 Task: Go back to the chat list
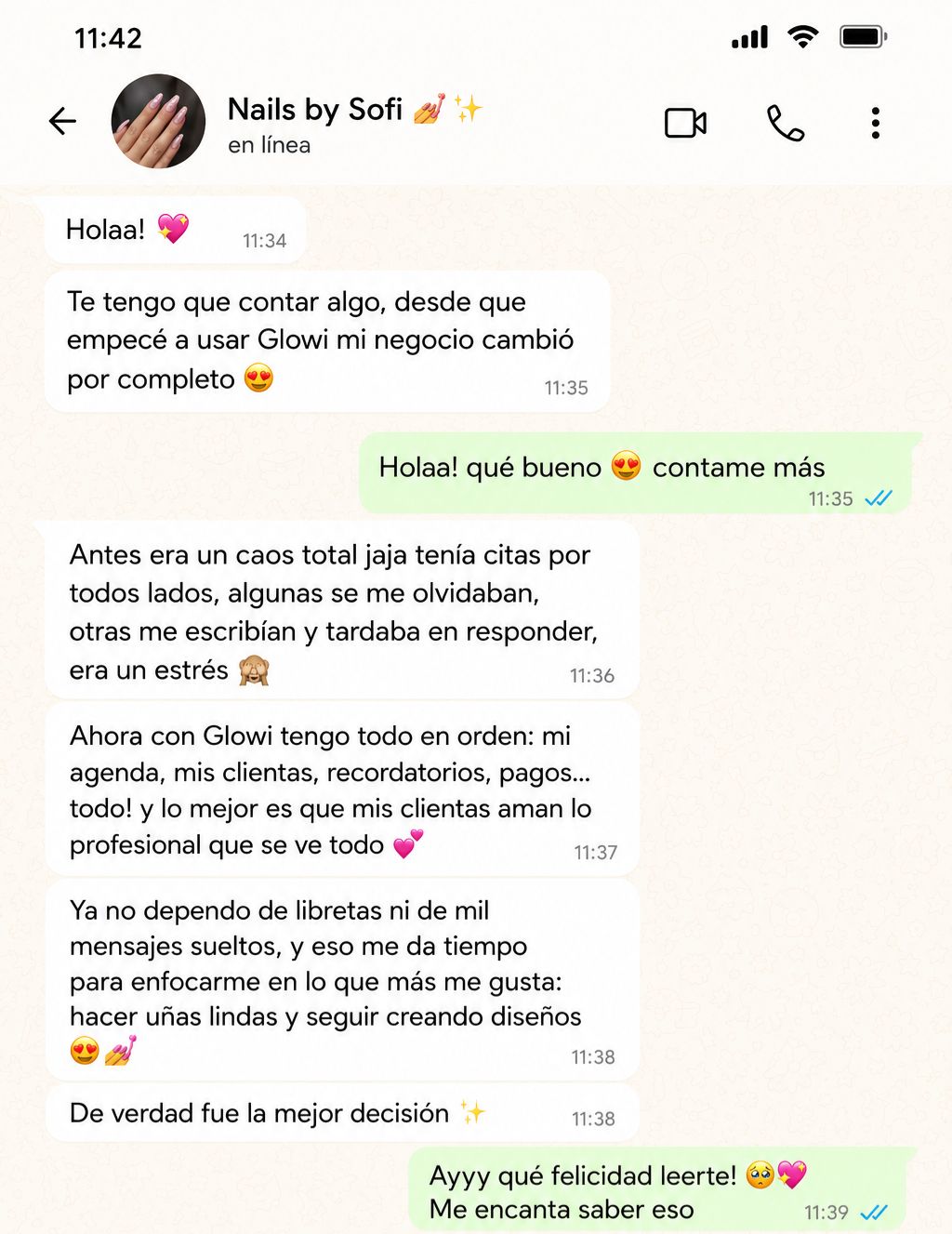point(62,121)
